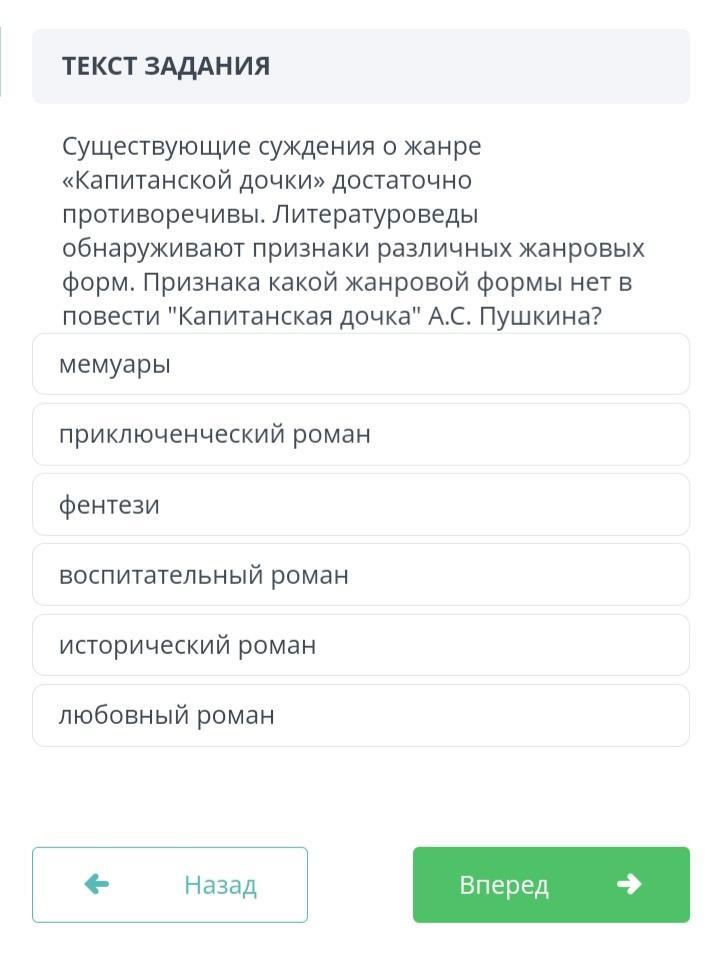Select the answer «мемуары»
The image size is (720, 960).
[361, 364]
